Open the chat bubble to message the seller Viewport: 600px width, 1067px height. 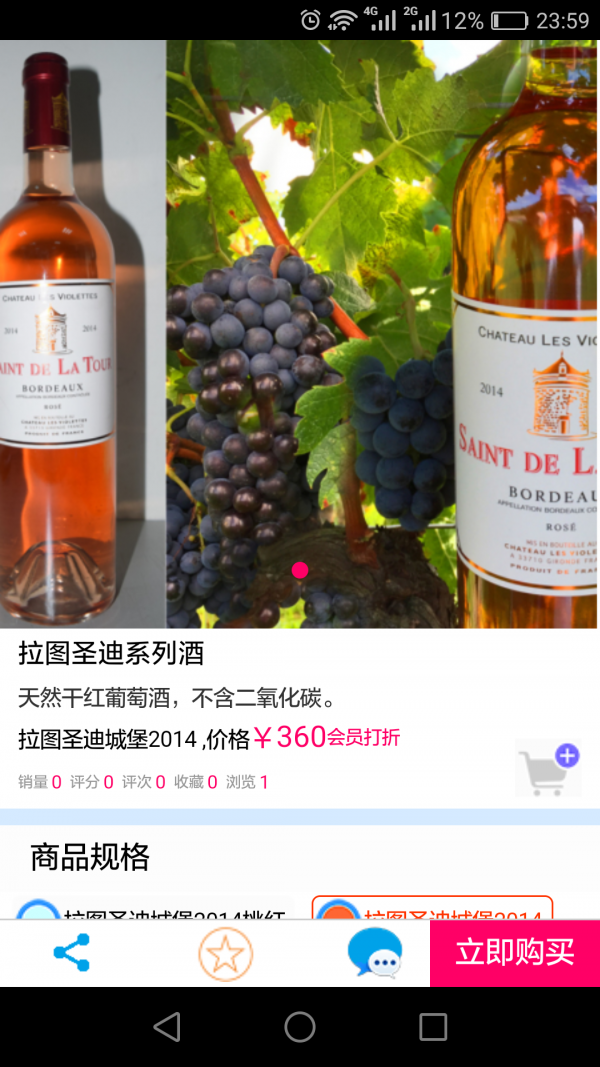coord(375,953)
